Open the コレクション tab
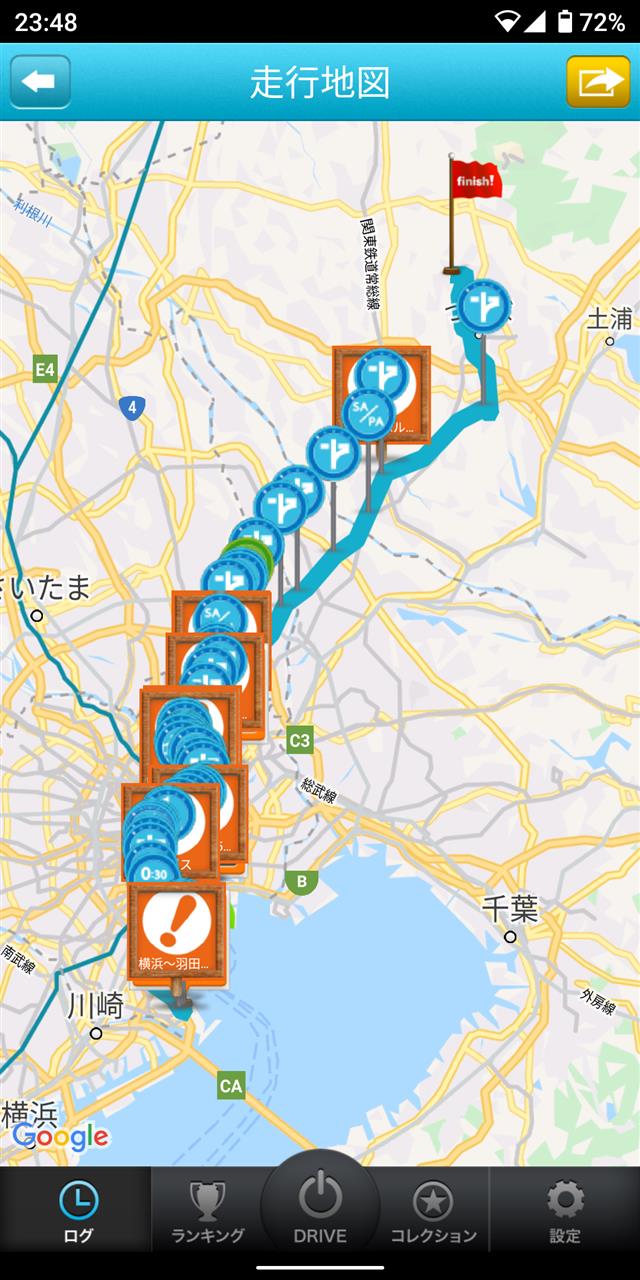 [x=433, y=1212]
